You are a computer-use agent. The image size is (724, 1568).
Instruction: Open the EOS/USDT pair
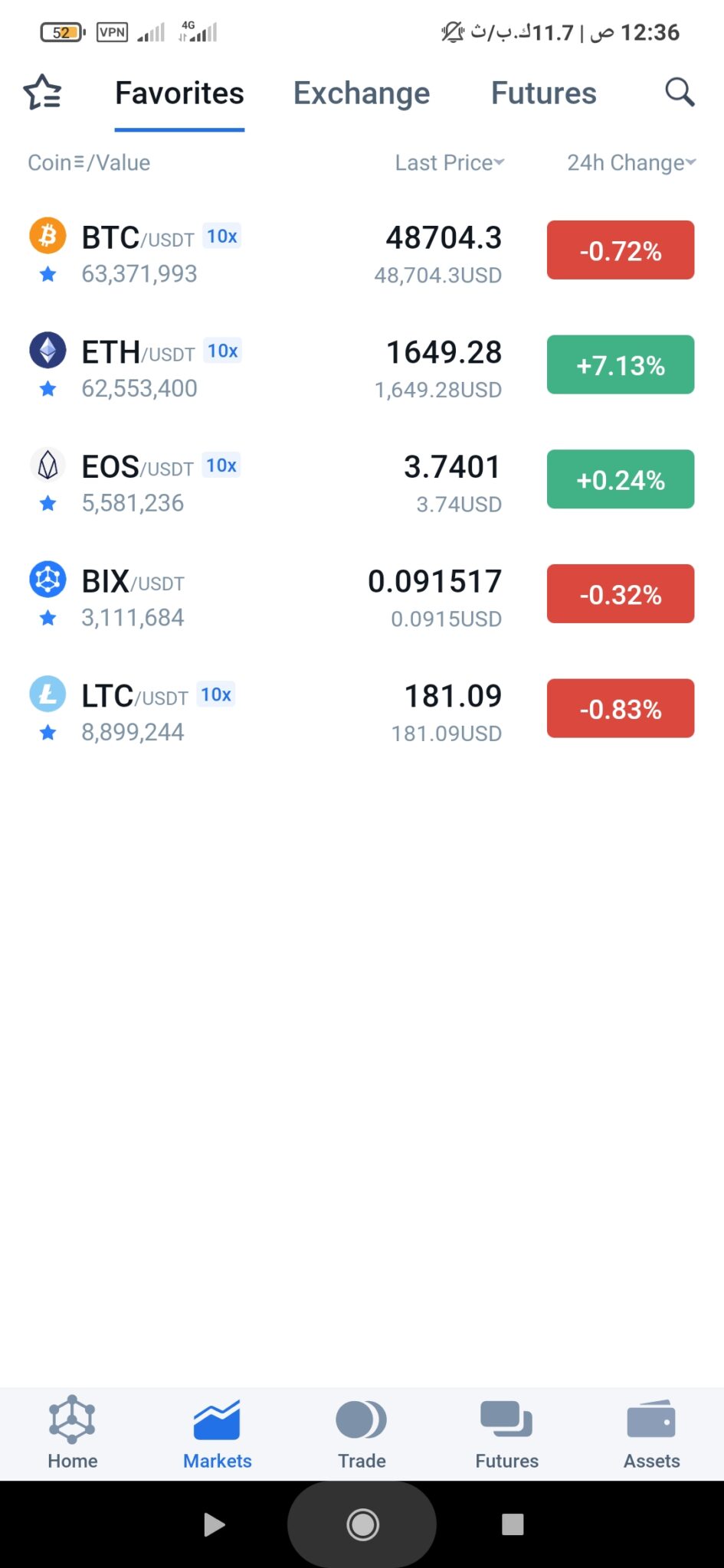point(362,483)
